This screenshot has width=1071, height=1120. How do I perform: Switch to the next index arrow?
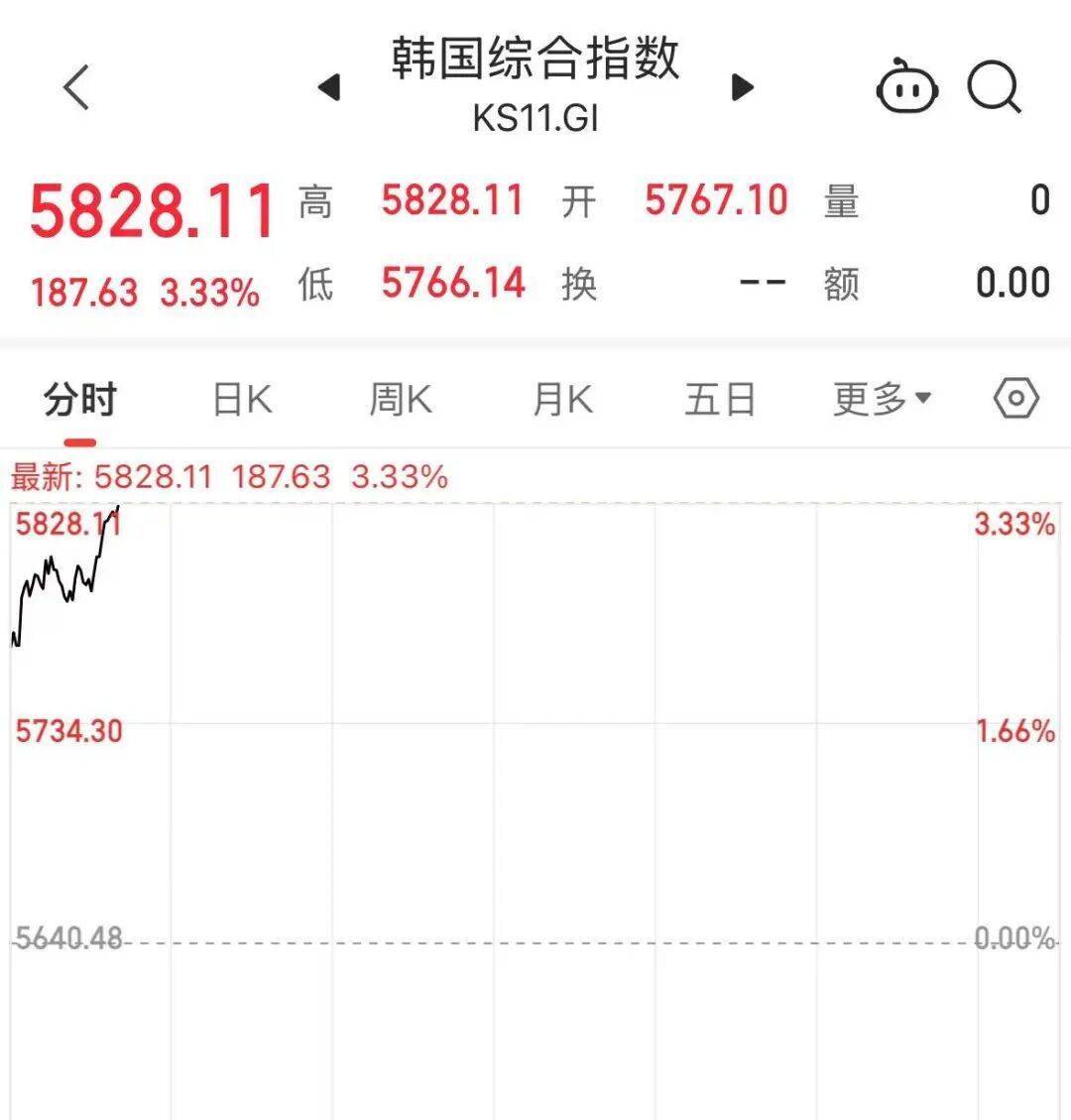point(742,87)
